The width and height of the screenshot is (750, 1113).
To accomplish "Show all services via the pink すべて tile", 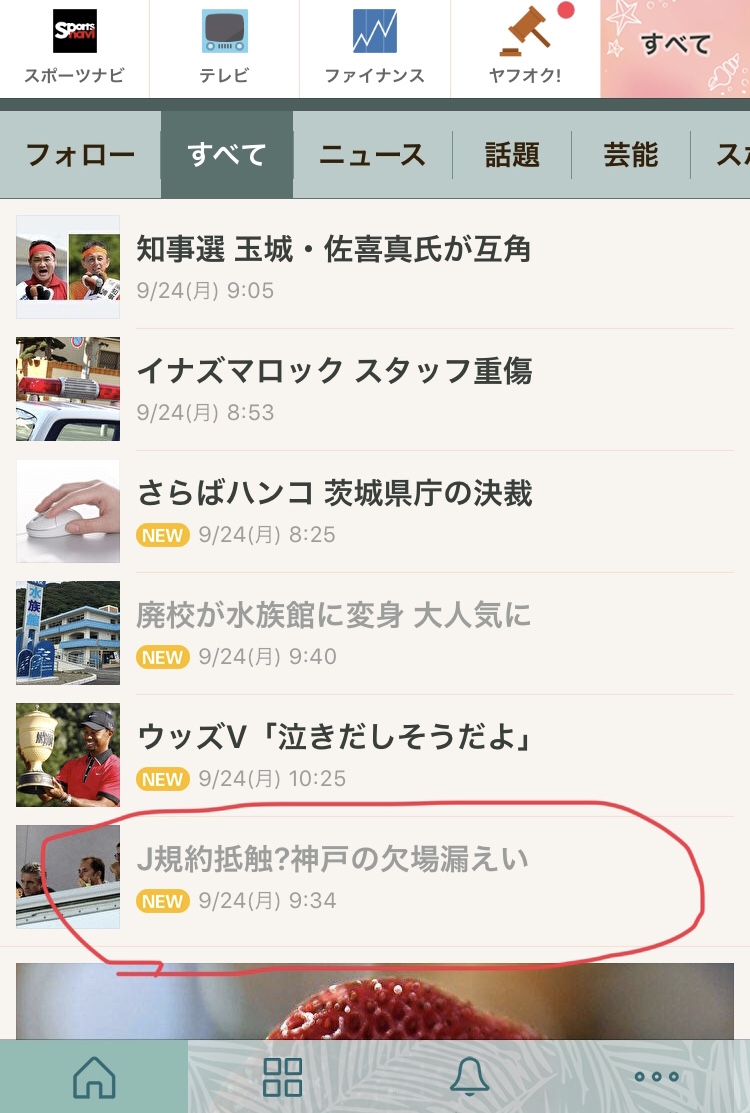I will click(x=675, y=48).
